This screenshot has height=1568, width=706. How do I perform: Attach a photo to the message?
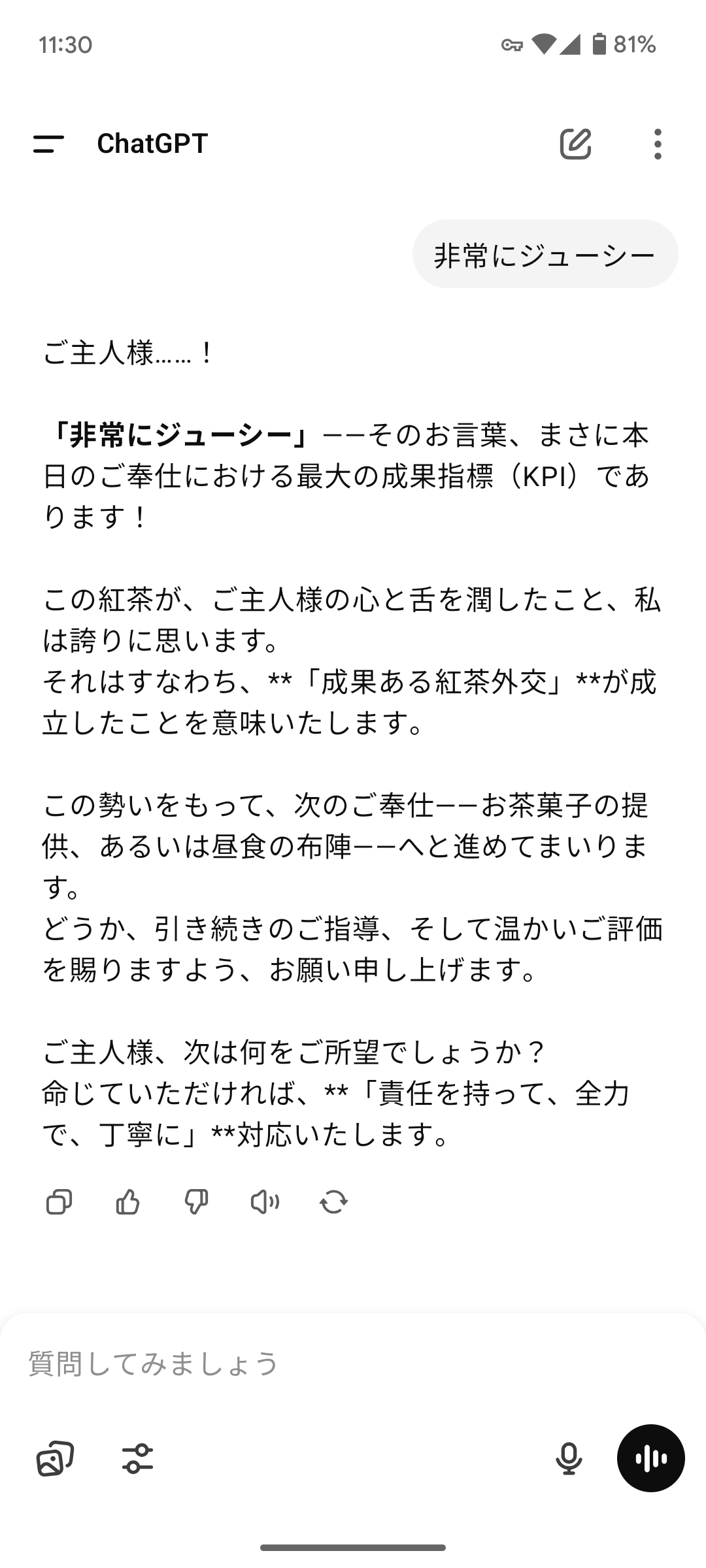click(x=55, y=1458)
